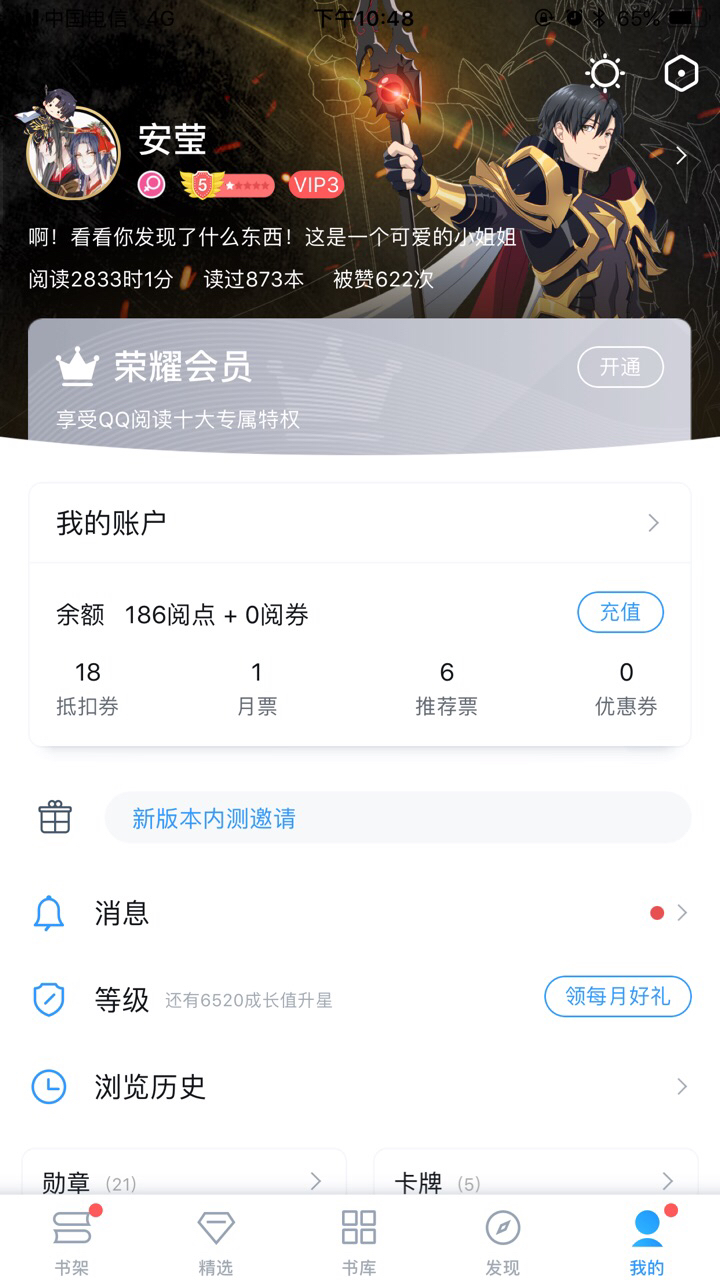Toggle night mode with the sun icon

(605, 74)
